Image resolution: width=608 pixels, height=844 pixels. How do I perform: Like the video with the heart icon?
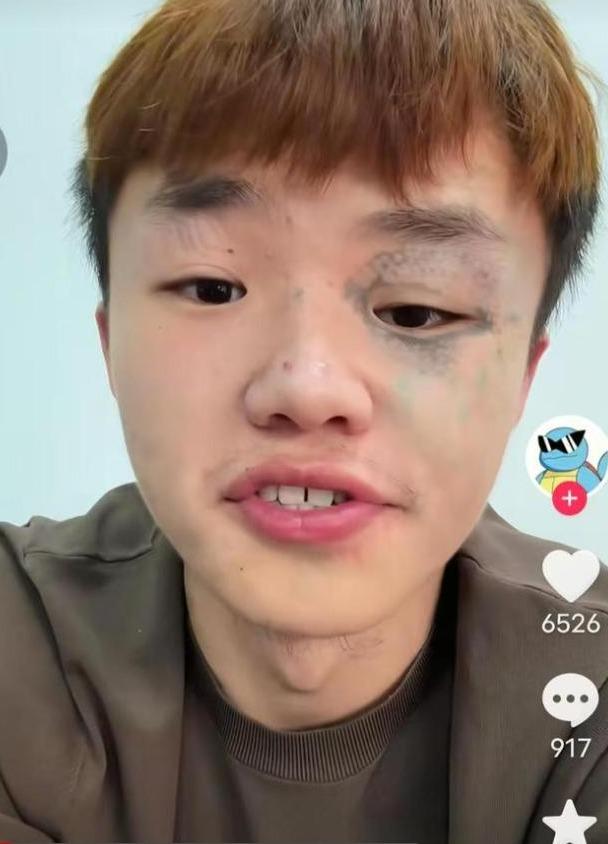pos(570,576)
